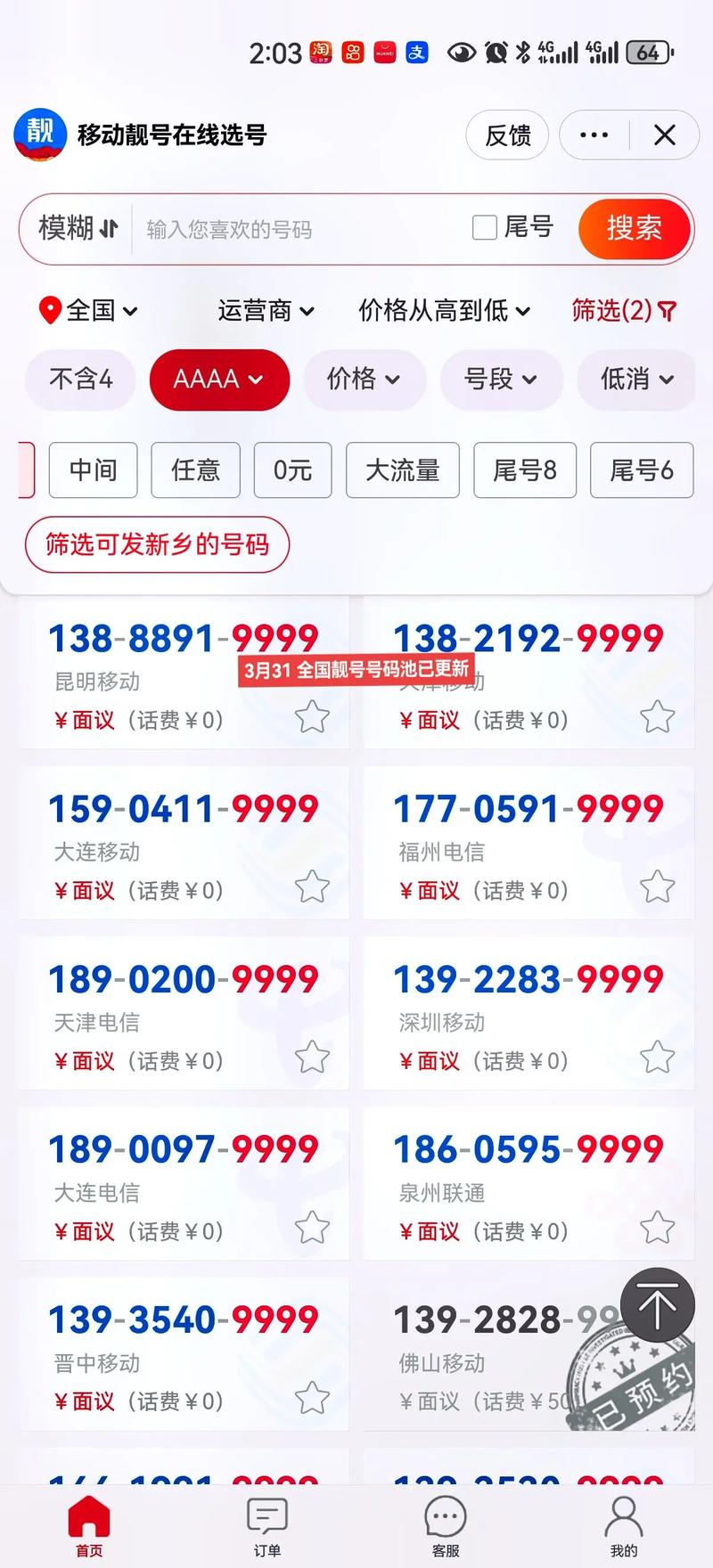713x1568 pixels.
Task: Choose the 尾号8 filter tag
Action: 524,470
